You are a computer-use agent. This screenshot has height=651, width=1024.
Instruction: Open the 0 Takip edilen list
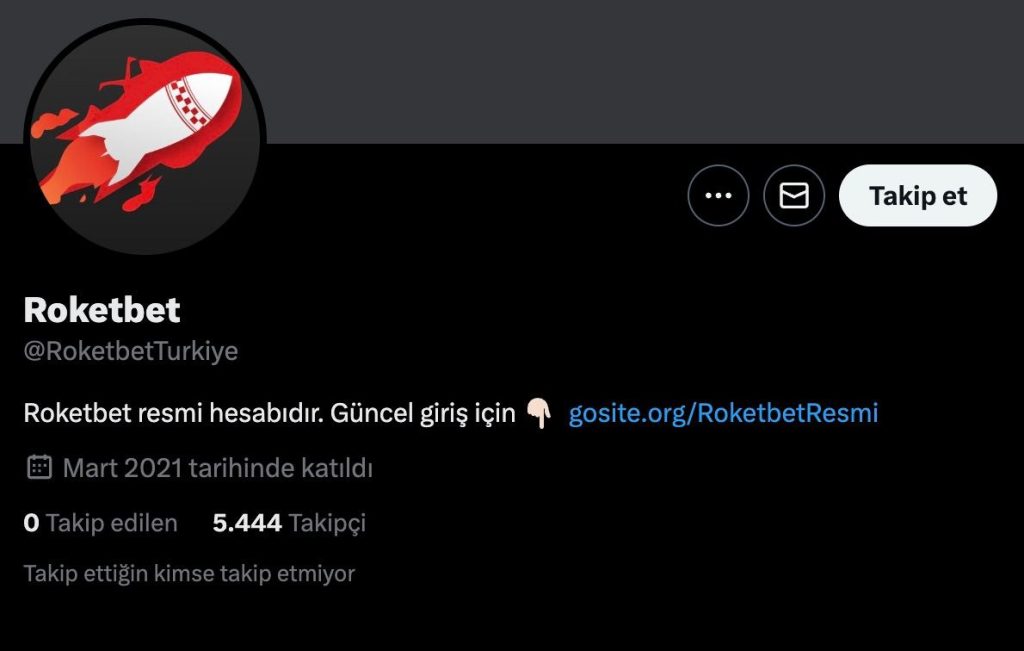[x=100, y=522]
